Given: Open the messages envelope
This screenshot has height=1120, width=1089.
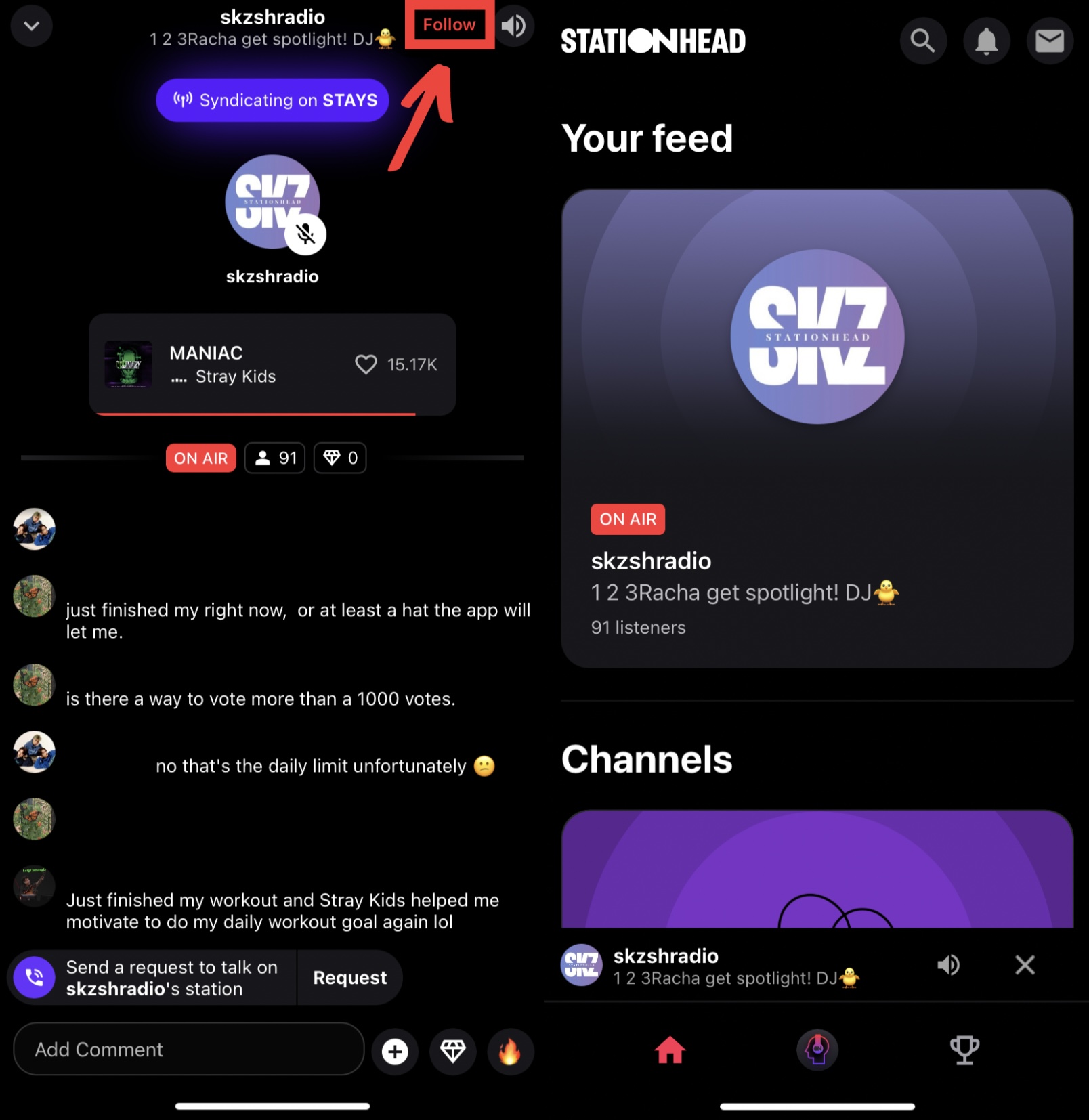Looking at the screenshot, I should [x=1049, y=41].
